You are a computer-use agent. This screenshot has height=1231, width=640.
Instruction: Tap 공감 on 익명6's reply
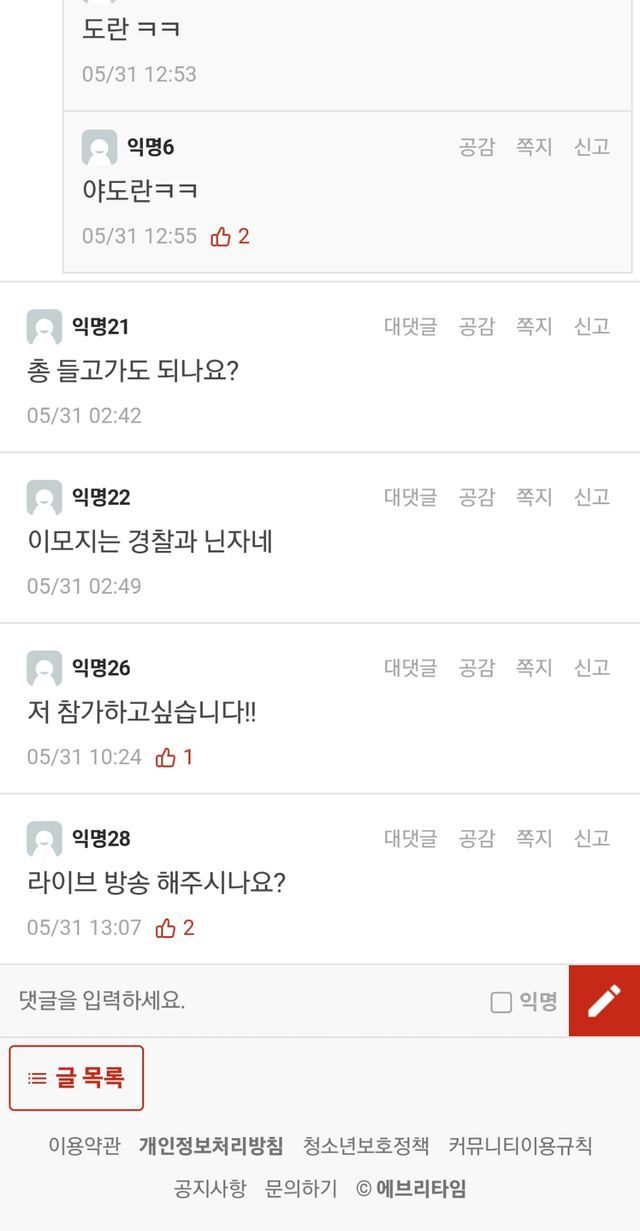(476, 147)
